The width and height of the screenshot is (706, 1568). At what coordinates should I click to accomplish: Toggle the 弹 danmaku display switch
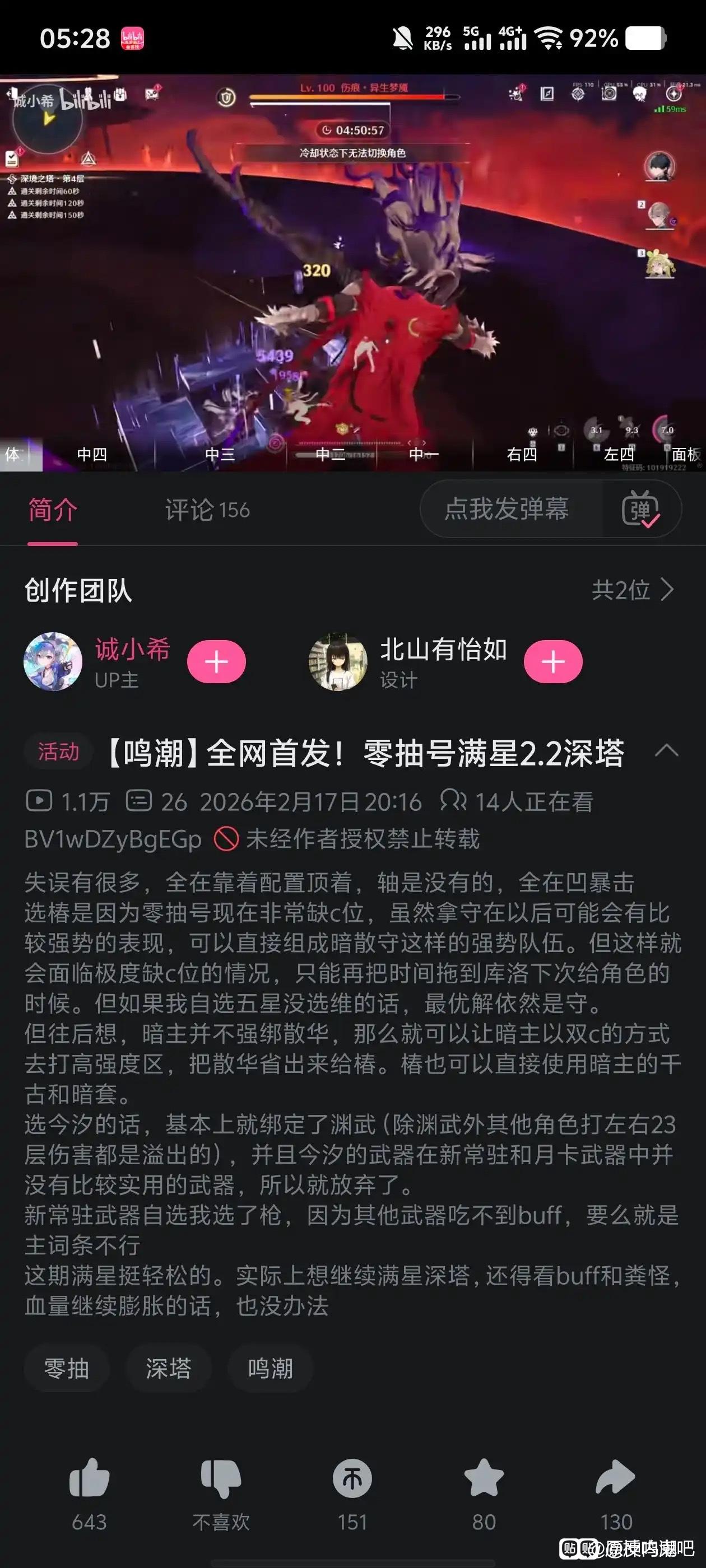[640, 509]
